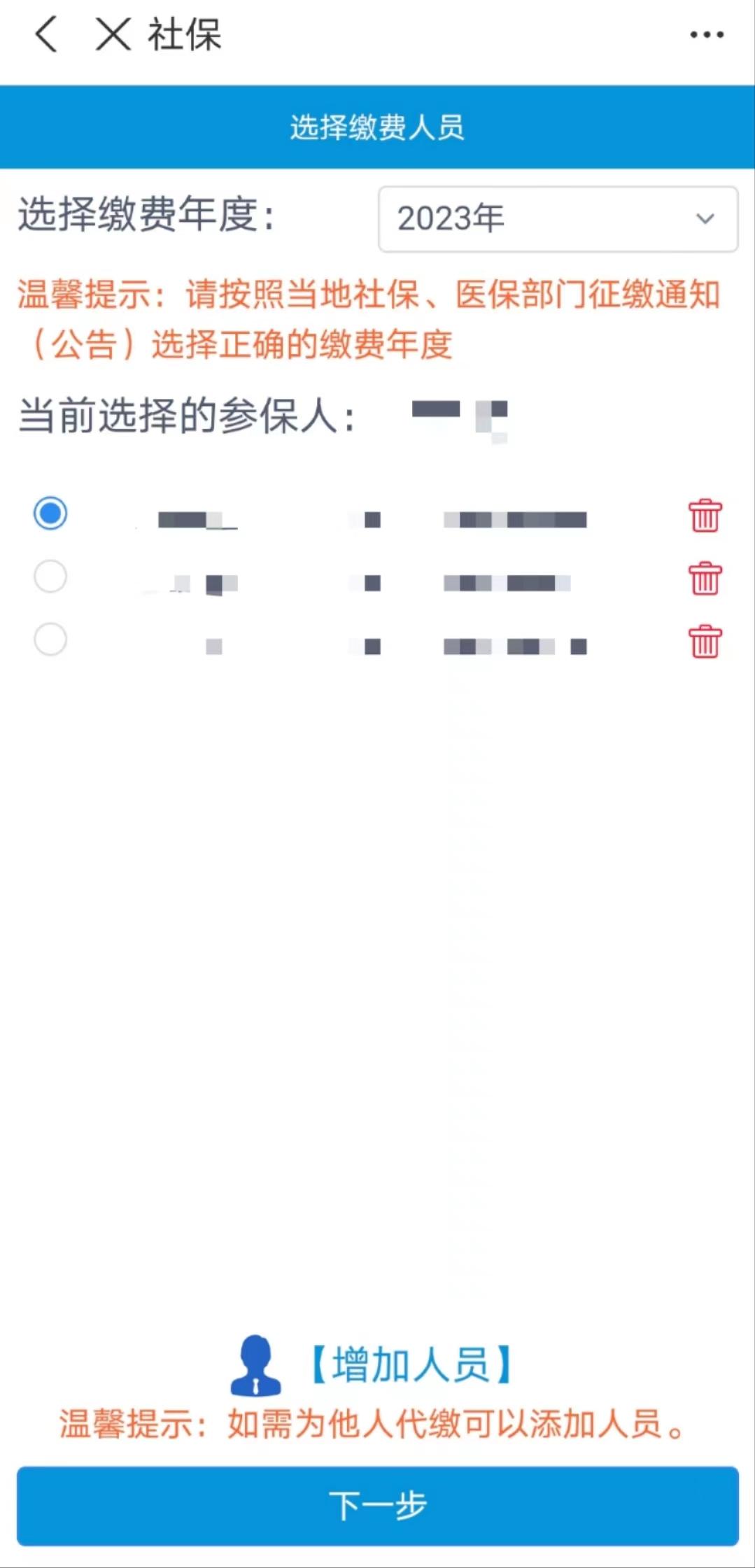
Task: Click the 选择缴费人员 header bar
Action: tap(377, 126)
